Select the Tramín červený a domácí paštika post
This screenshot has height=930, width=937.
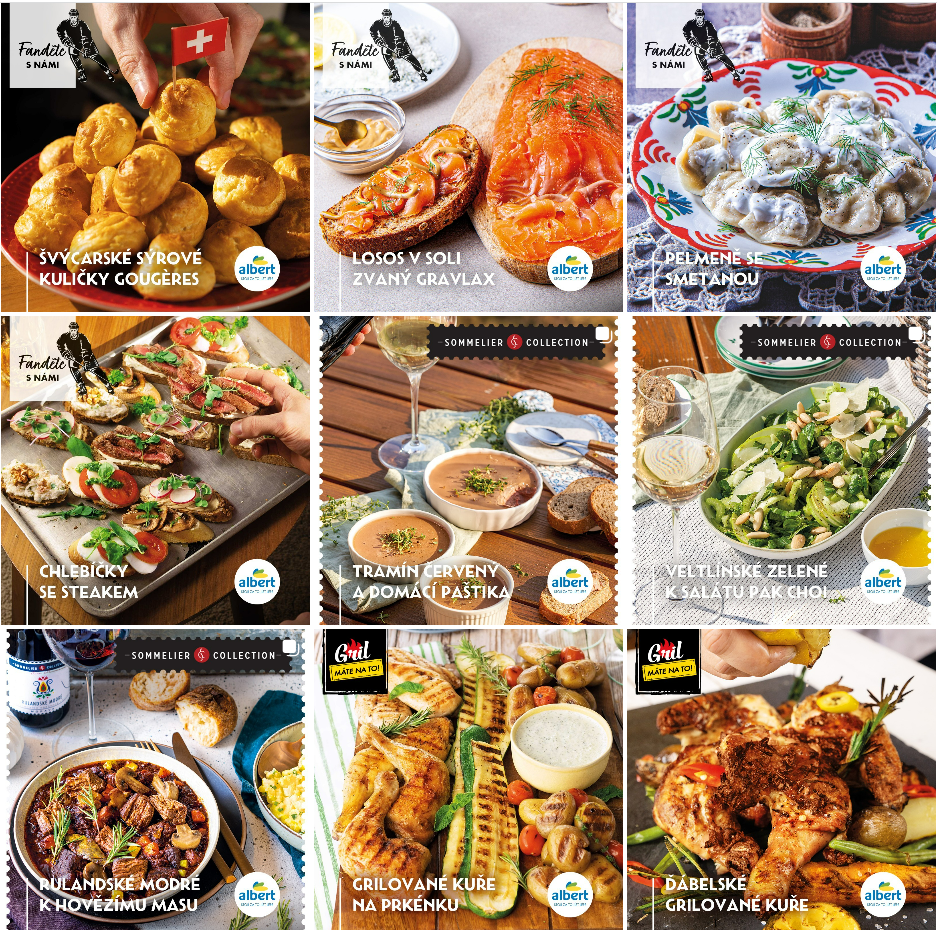pos(468,470)
